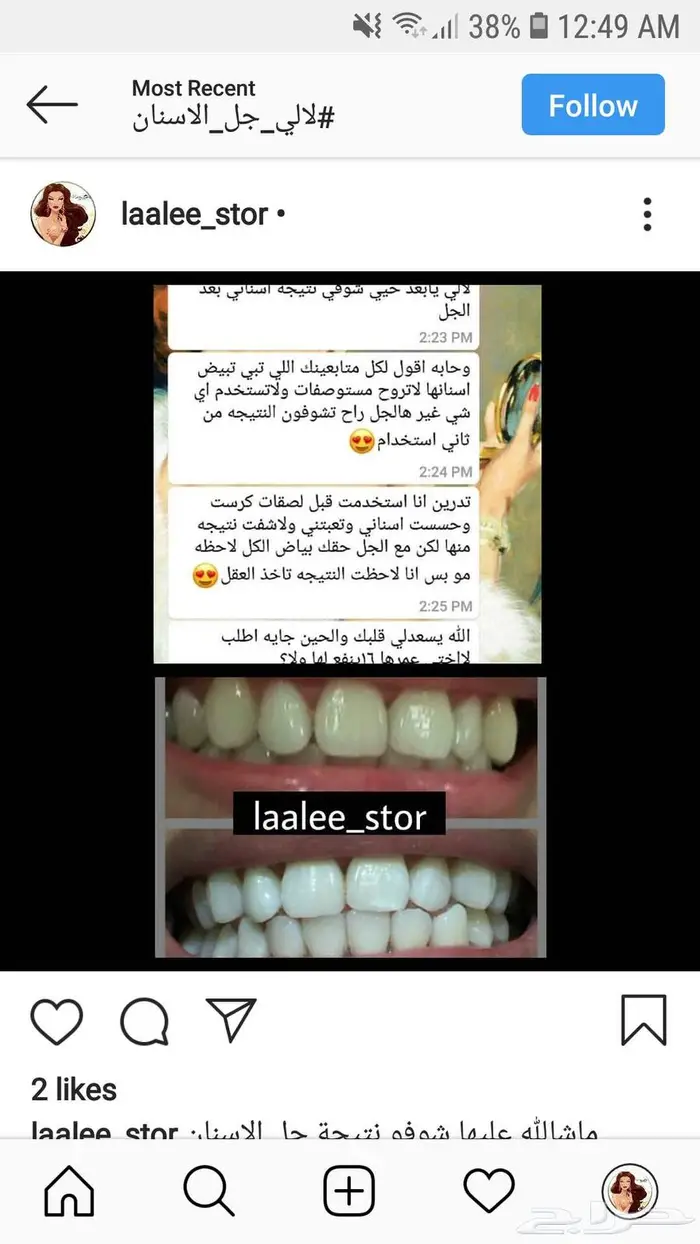The width and height of the screenshot is (700, 1244).
Task: Open the post's three-dot overflow menu
Action: [648, 214]
